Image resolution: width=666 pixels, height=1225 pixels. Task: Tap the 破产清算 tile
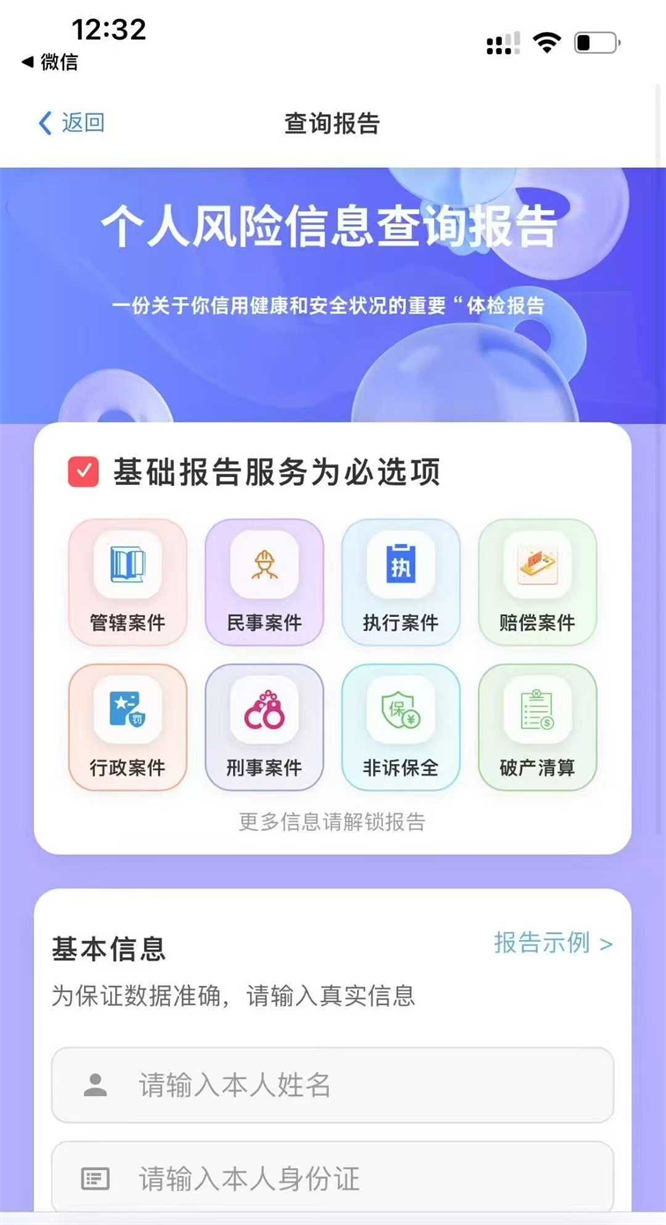pyautogui.click(x=537, y=727)
